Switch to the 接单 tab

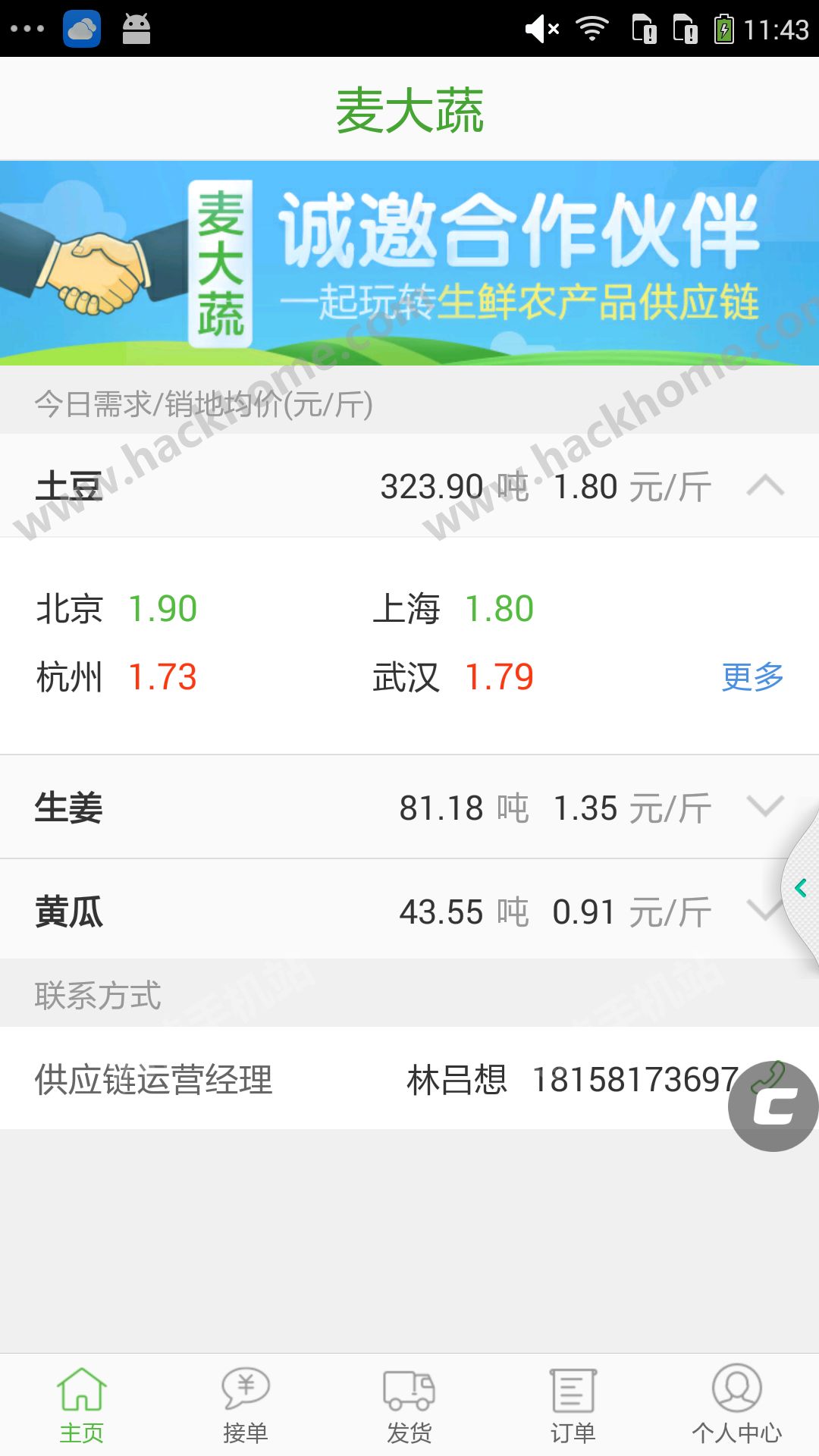tap(246, 1405)
